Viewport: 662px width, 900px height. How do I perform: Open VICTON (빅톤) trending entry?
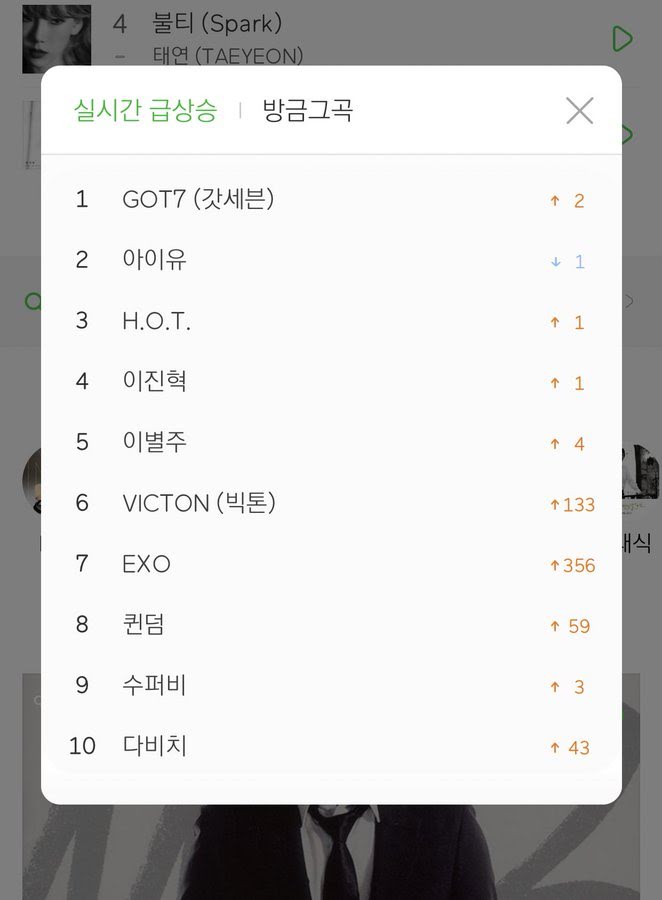click(x=198, y=503)
